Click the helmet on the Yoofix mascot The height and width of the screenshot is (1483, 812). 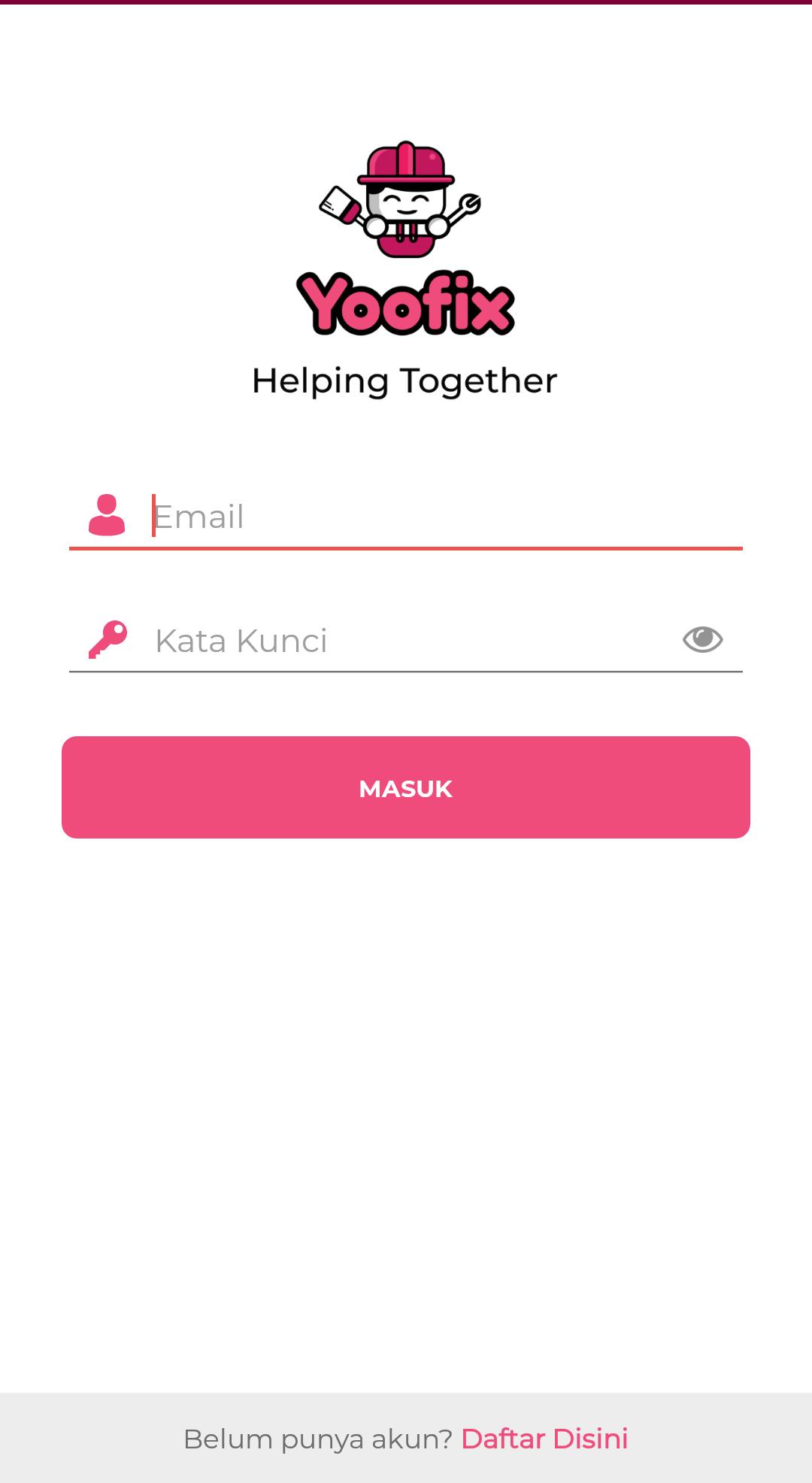click(404, 162)
